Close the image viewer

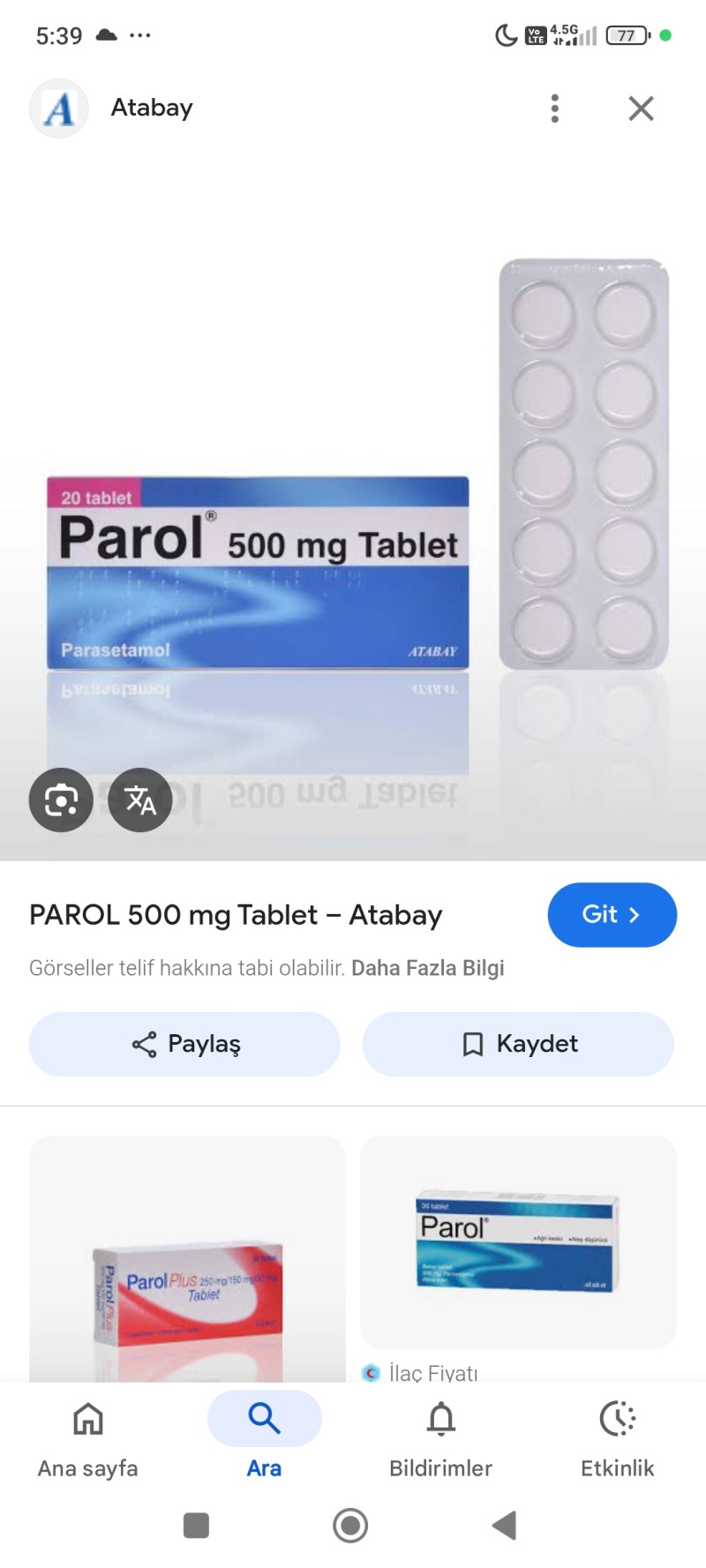[641, 109]
